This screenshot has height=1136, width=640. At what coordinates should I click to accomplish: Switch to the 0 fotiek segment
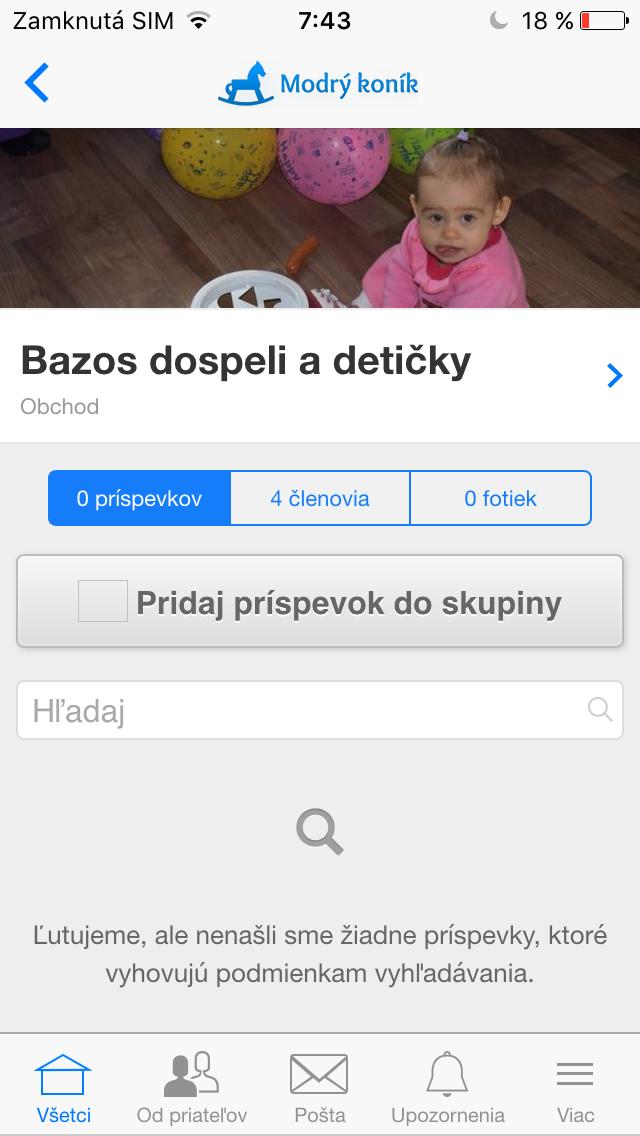(x=500, y=498)
